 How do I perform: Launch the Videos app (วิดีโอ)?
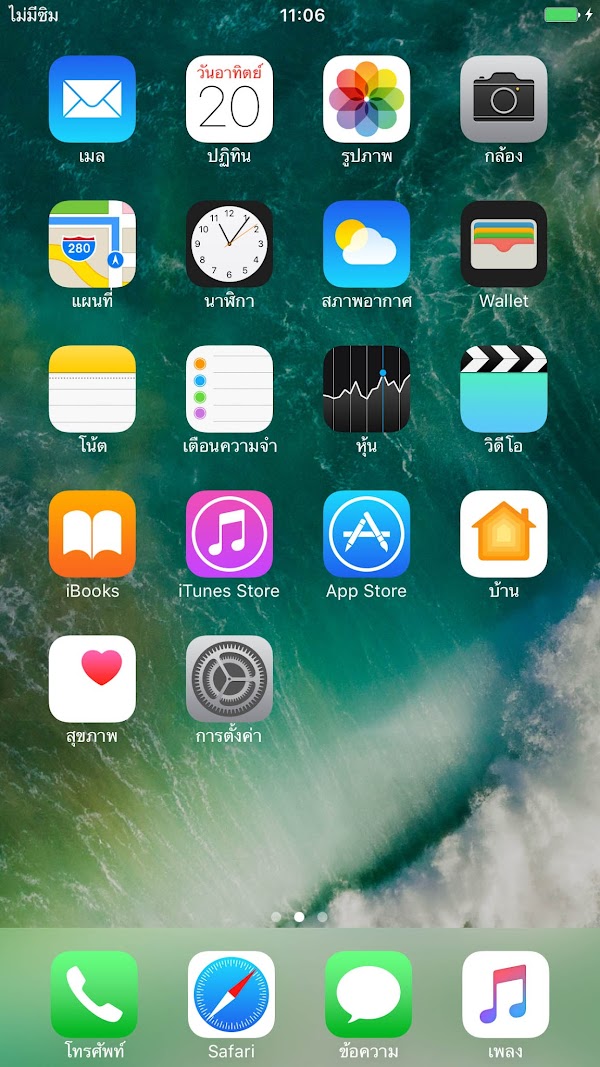click(x=503, y=389)
